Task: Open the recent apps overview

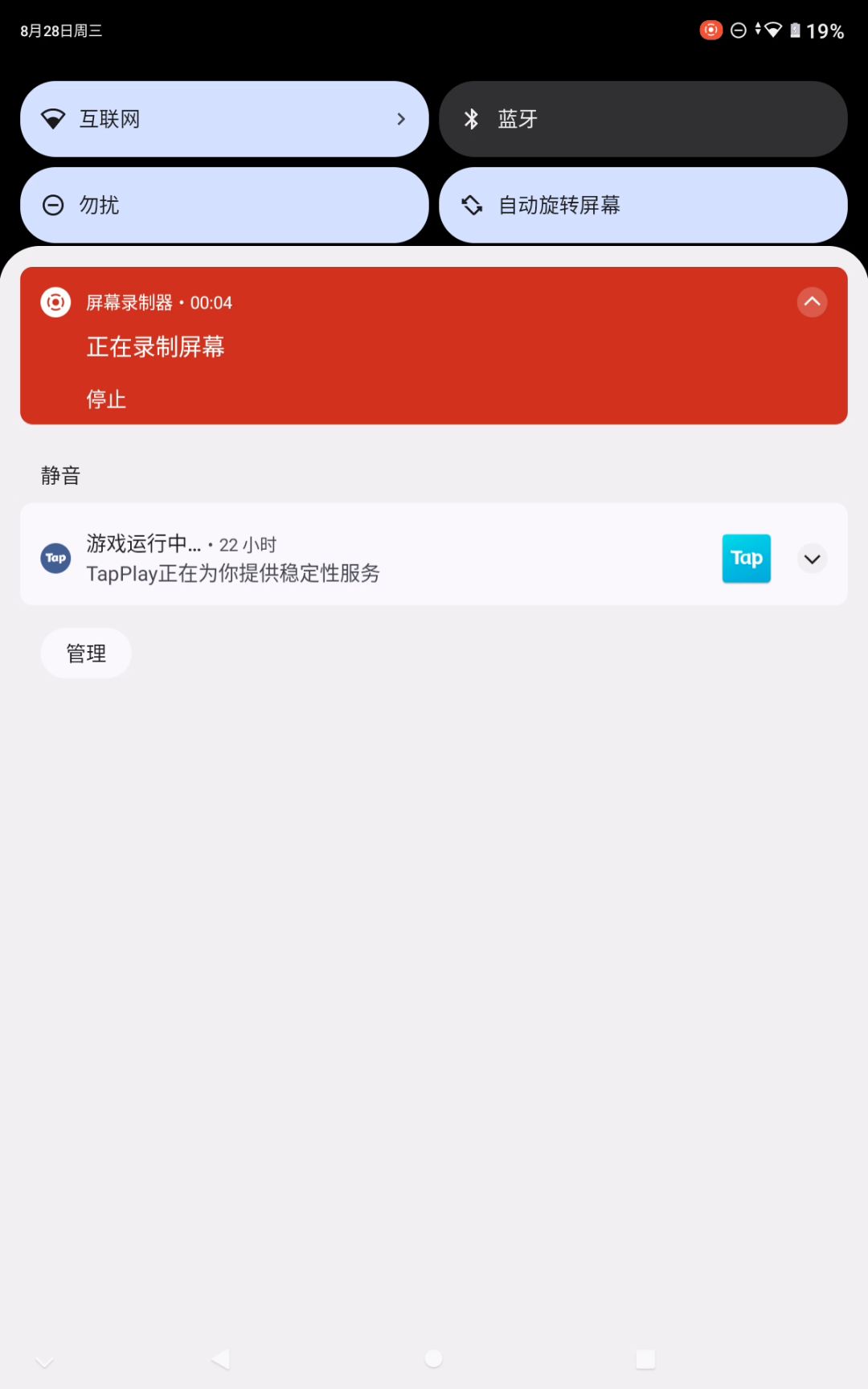Action: pyautogui.click(x=645, y=1358)
